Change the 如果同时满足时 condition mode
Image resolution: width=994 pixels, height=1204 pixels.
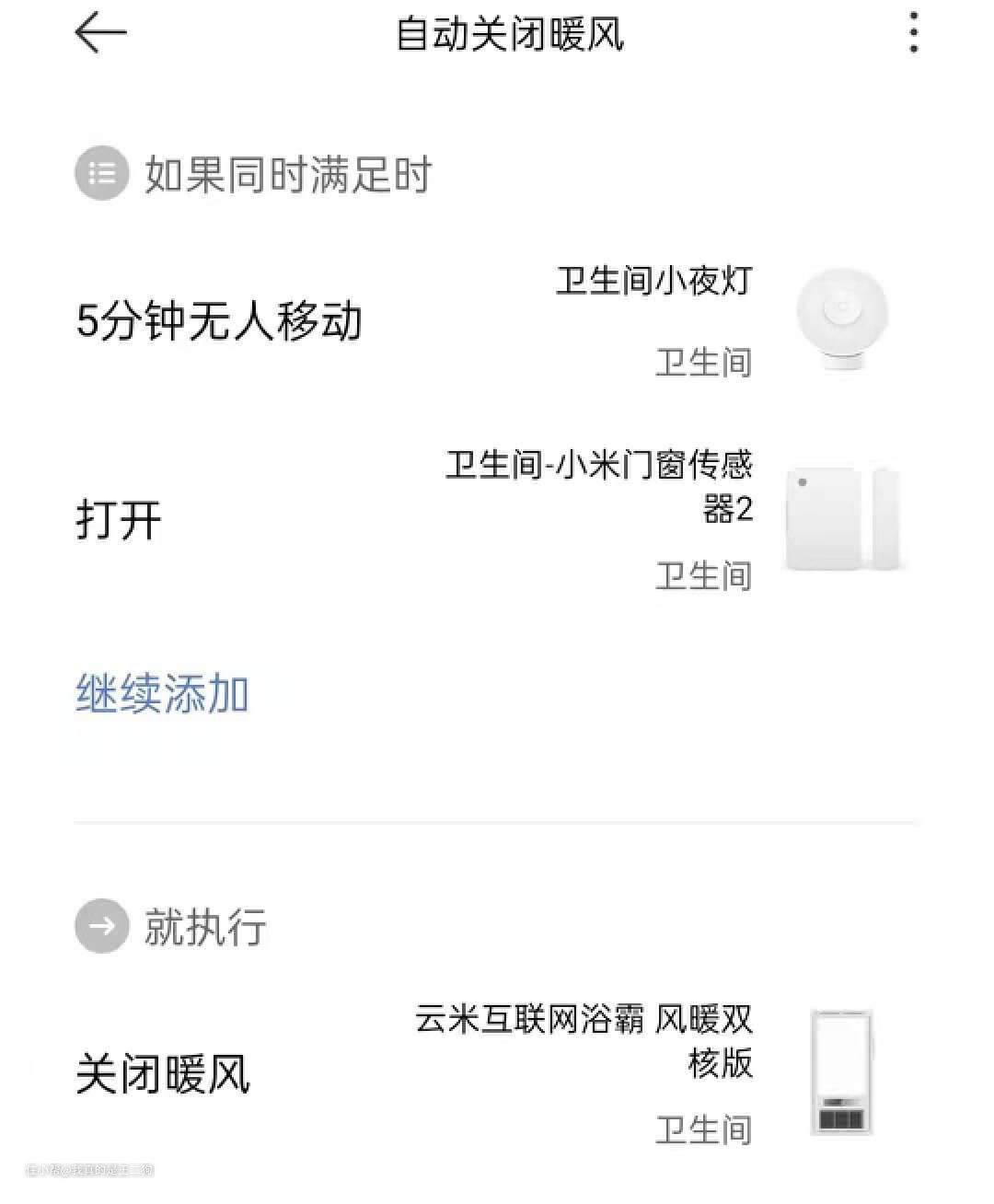[253, 174]
